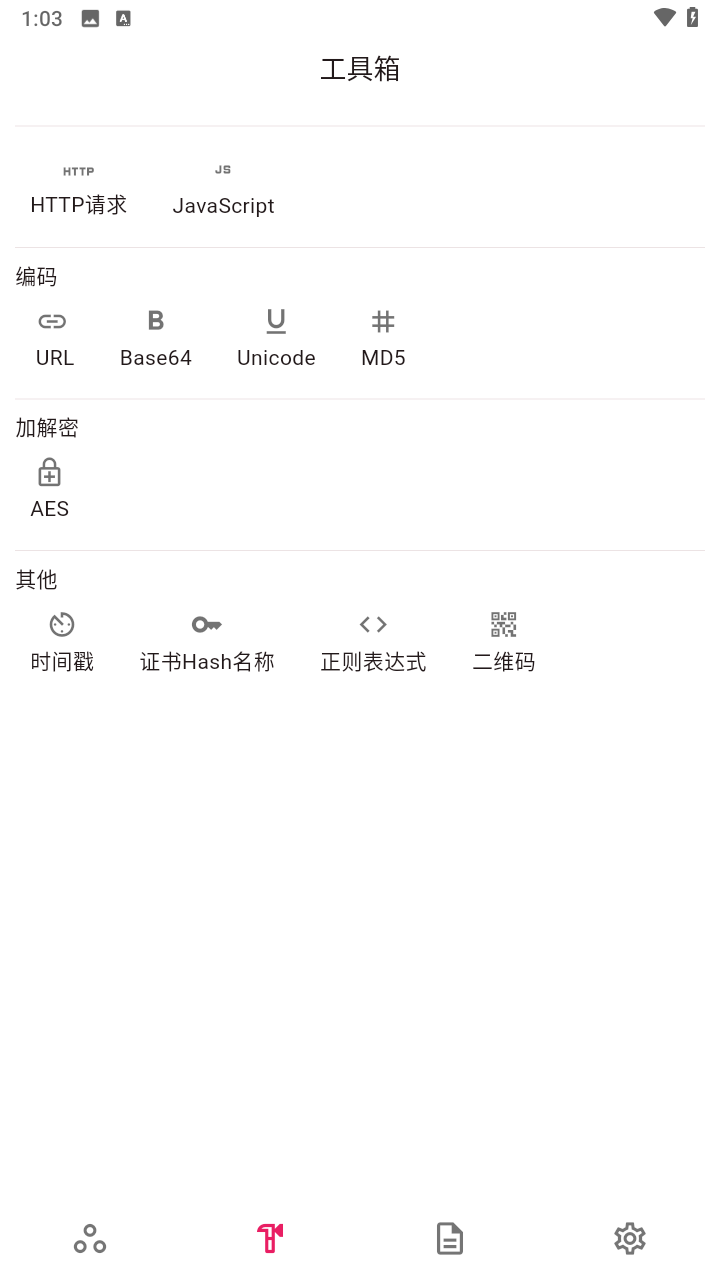Viewport: 720px width, 1280px height.
Task: Open the Unicode converter
Action: 276,339
